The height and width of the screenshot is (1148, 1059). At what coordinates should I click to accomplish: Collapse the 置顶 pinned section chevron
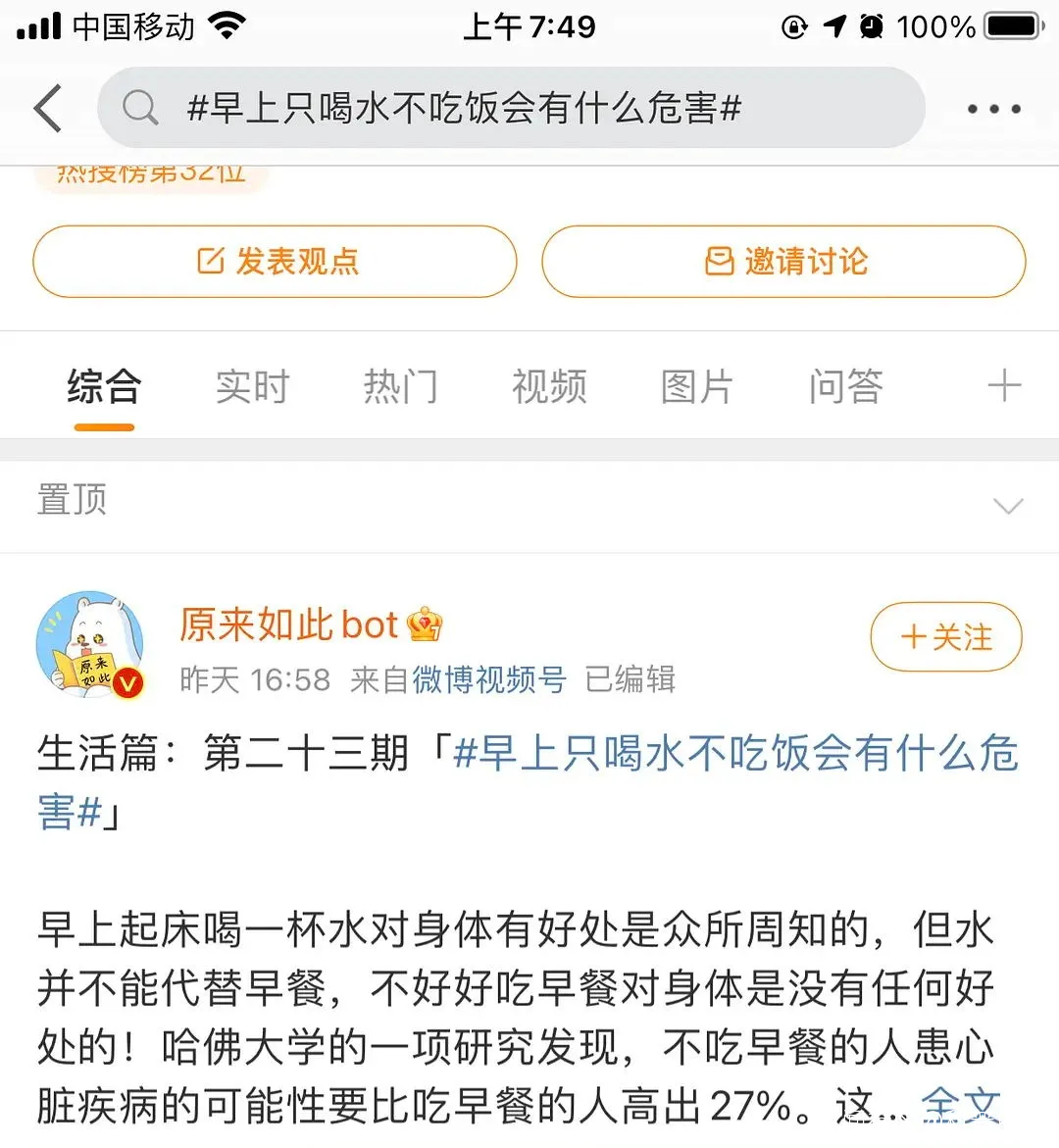coord(1007,506)
